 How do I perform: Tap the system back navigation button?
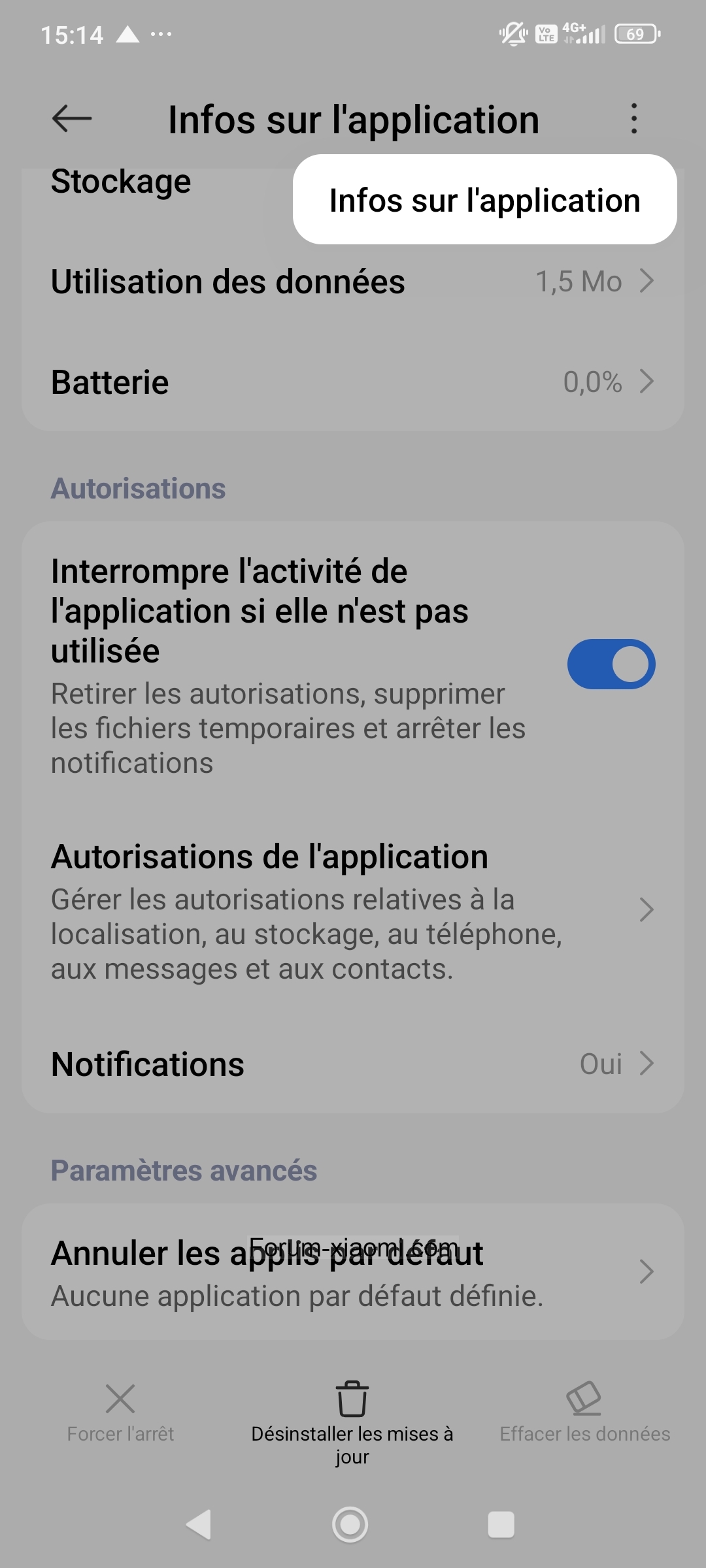[199, 1525]
